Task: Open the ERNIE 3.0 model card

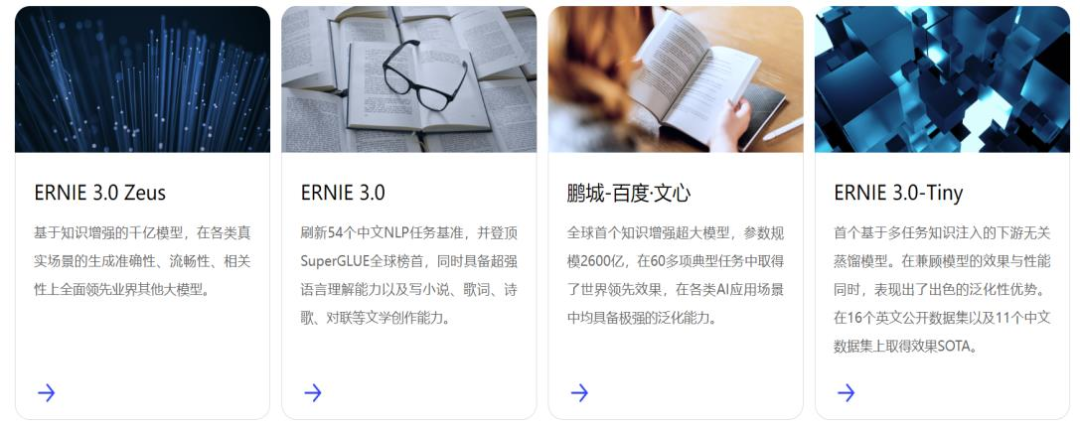Action: click(x=343, y=192)
